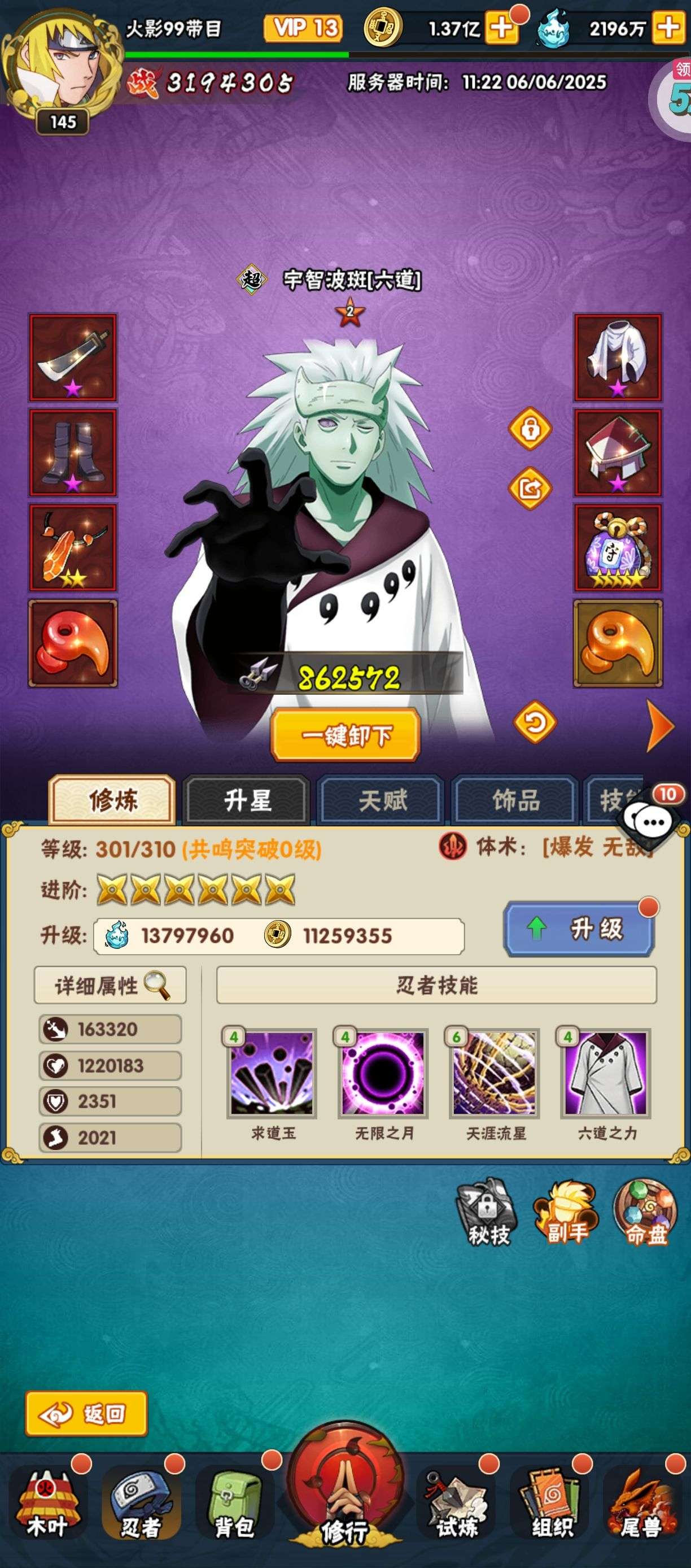691x1568 pixels.
Task: Switch to the 升星 tab
Action: (246, 800)
